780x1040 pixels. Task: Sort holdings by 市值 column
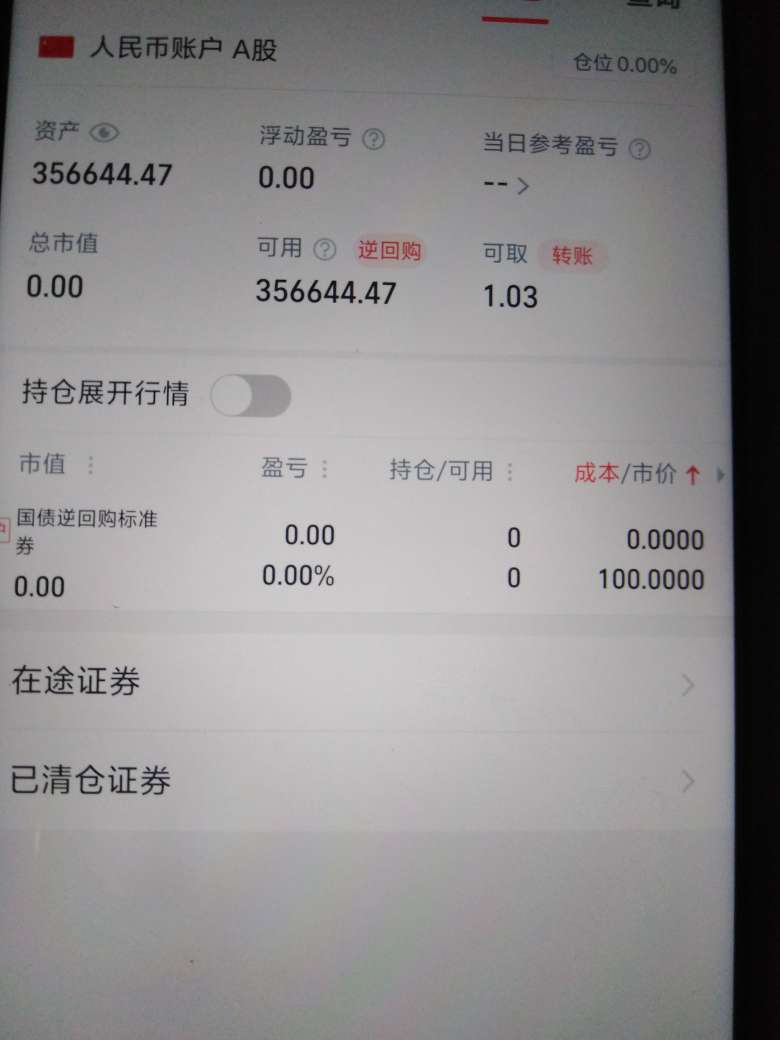click(57, 465)
